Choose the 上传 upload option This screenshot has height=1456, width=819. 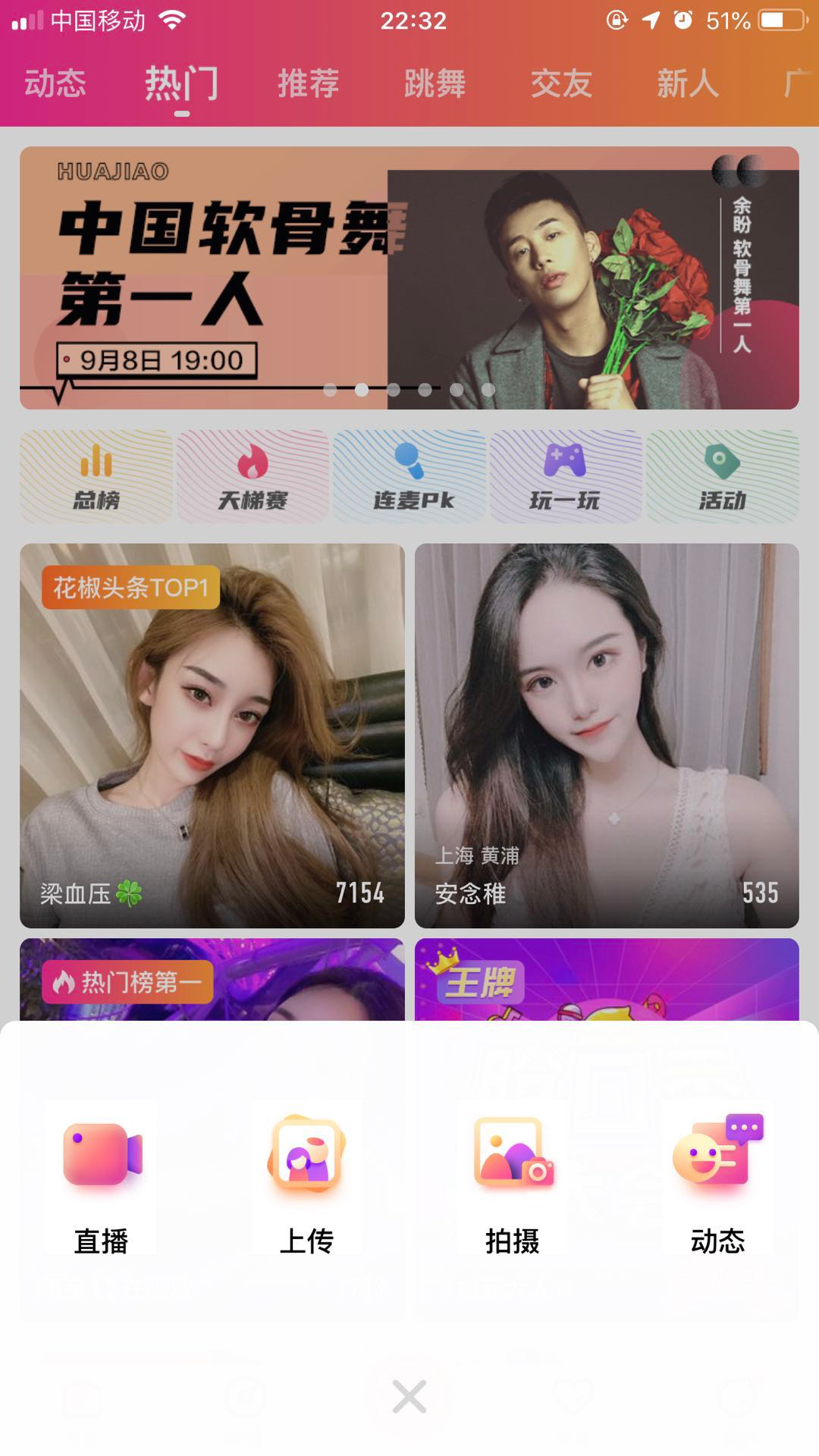(x=306, y=1180)
